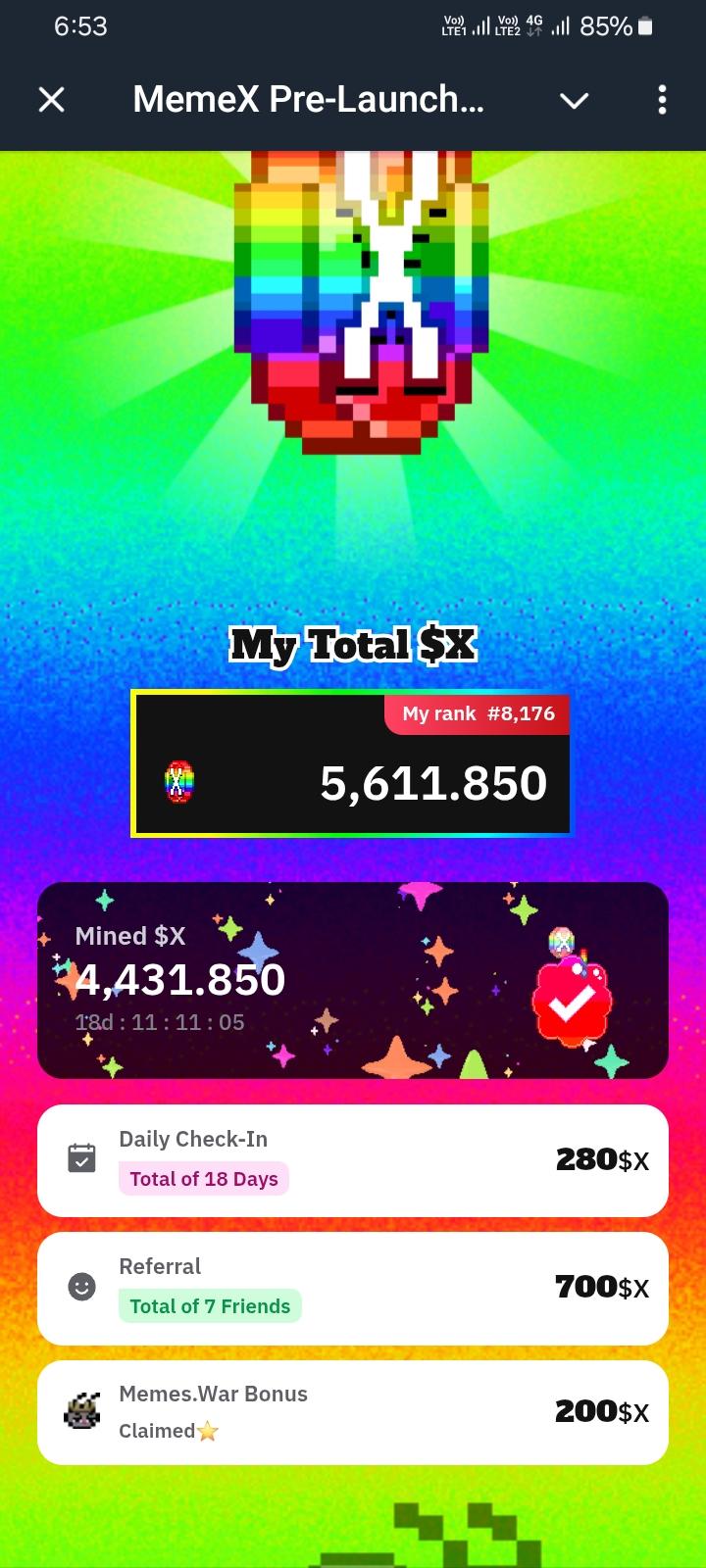706x1568 pixels.
Task: Open the Memes.War Bonus row
Action: (353, 1412)
